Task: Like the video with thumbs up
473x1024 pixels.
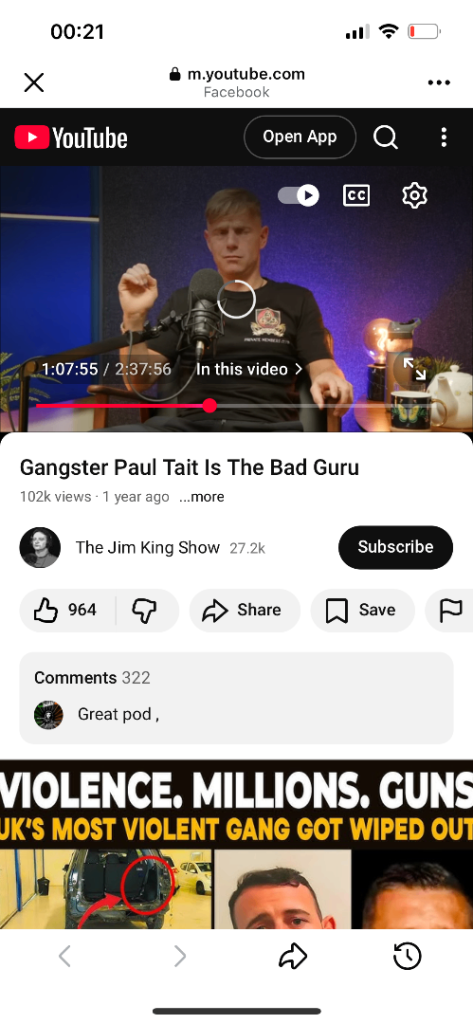Action: (x=67, y=610)
